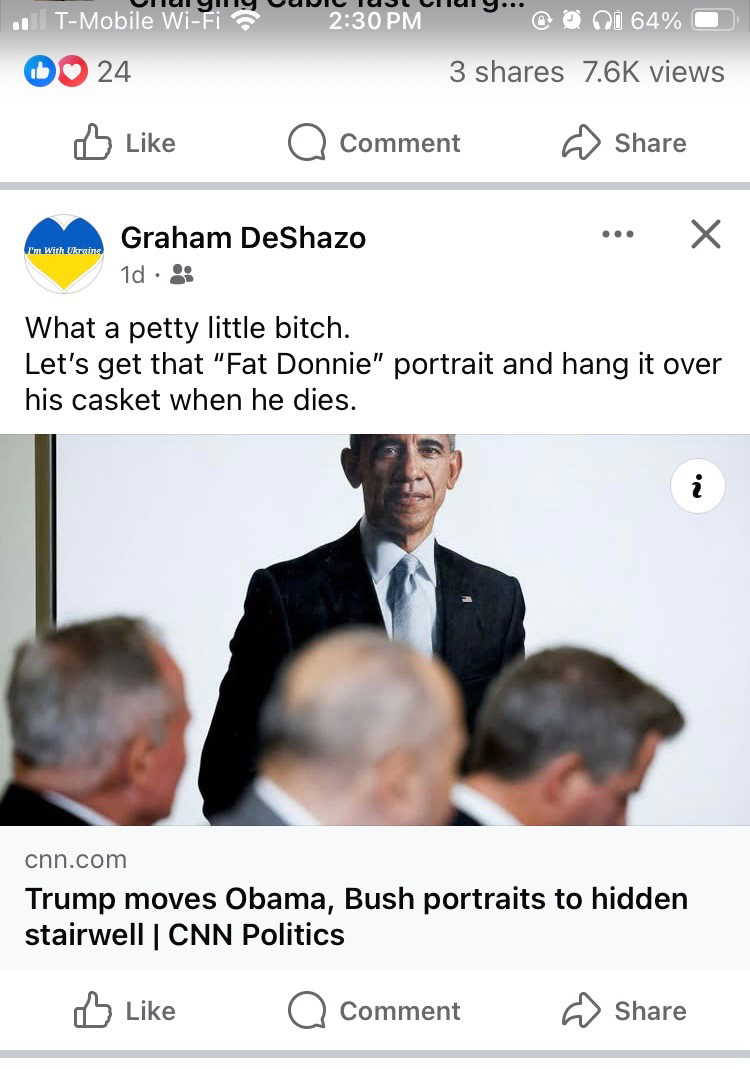
Task: Open Graham DeShazo's profile name
Action: [243, 238]
